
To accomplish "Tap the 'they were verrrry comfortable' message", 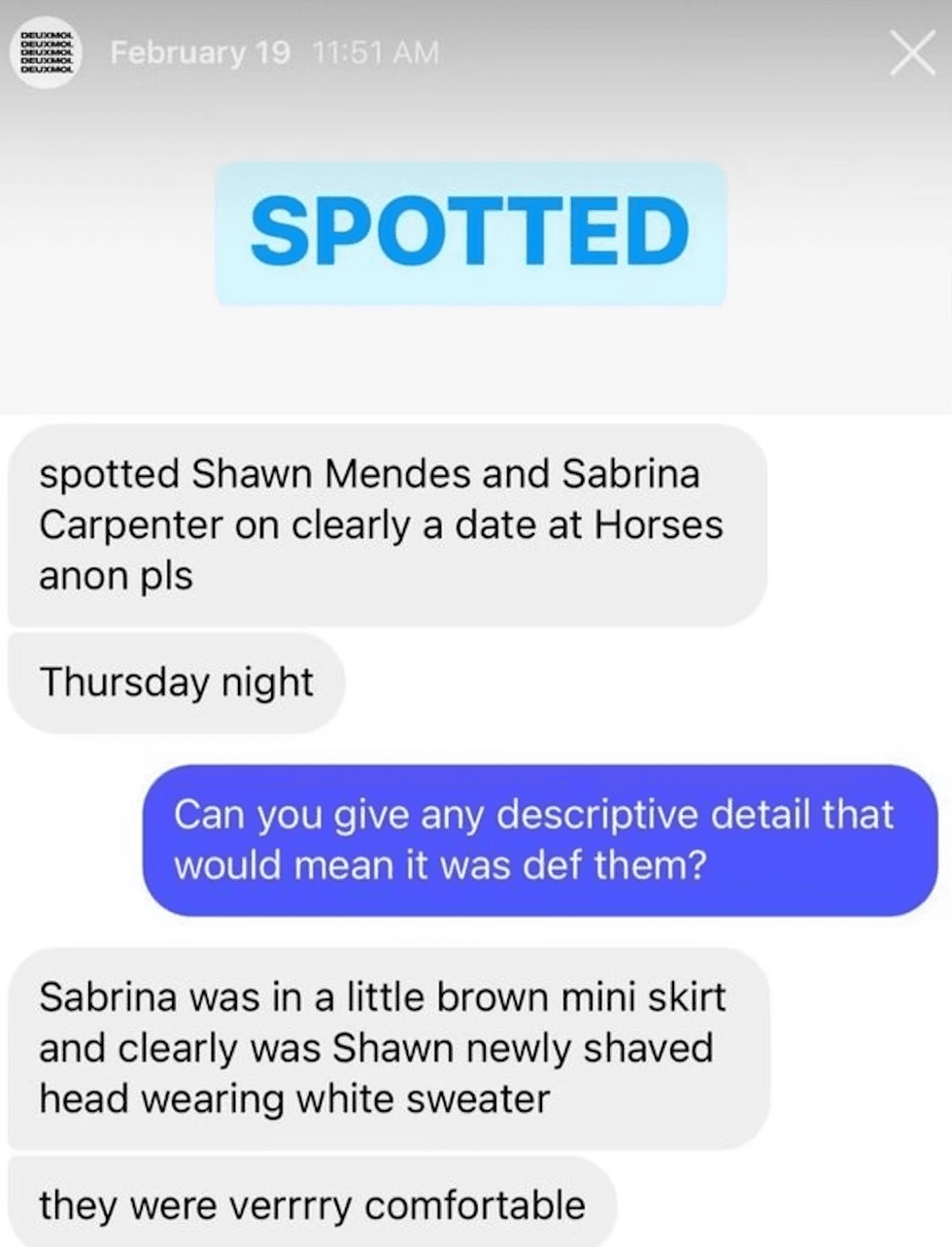I will pos(311,1204).
